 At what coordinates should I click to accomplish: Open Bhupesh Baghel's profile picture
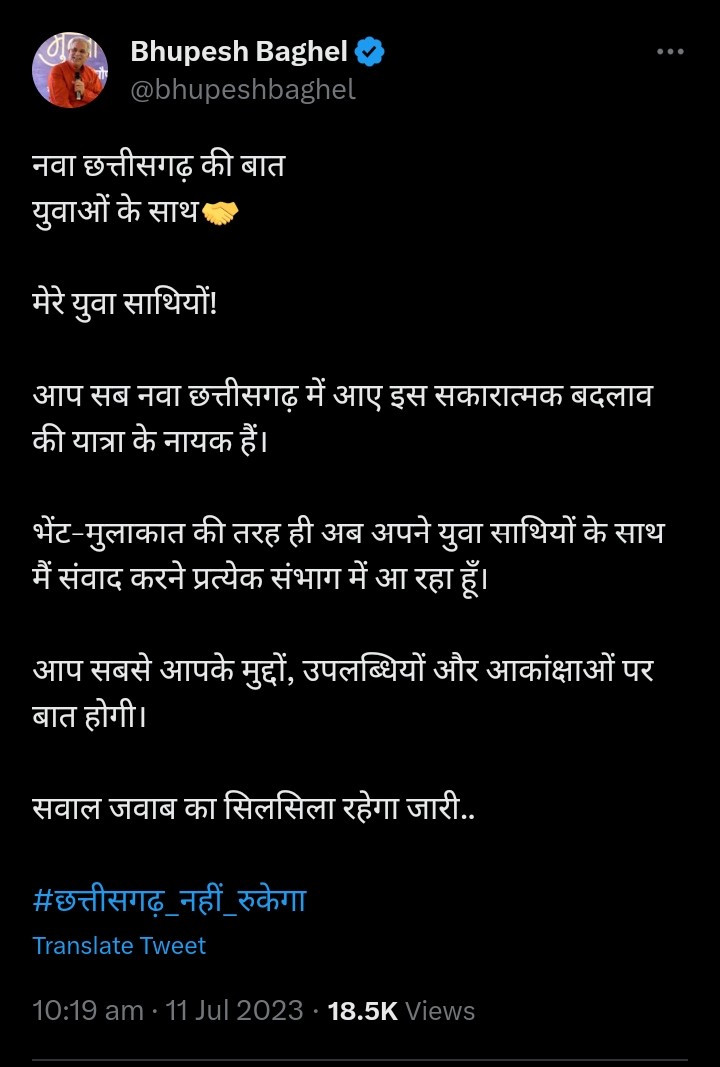71,70
